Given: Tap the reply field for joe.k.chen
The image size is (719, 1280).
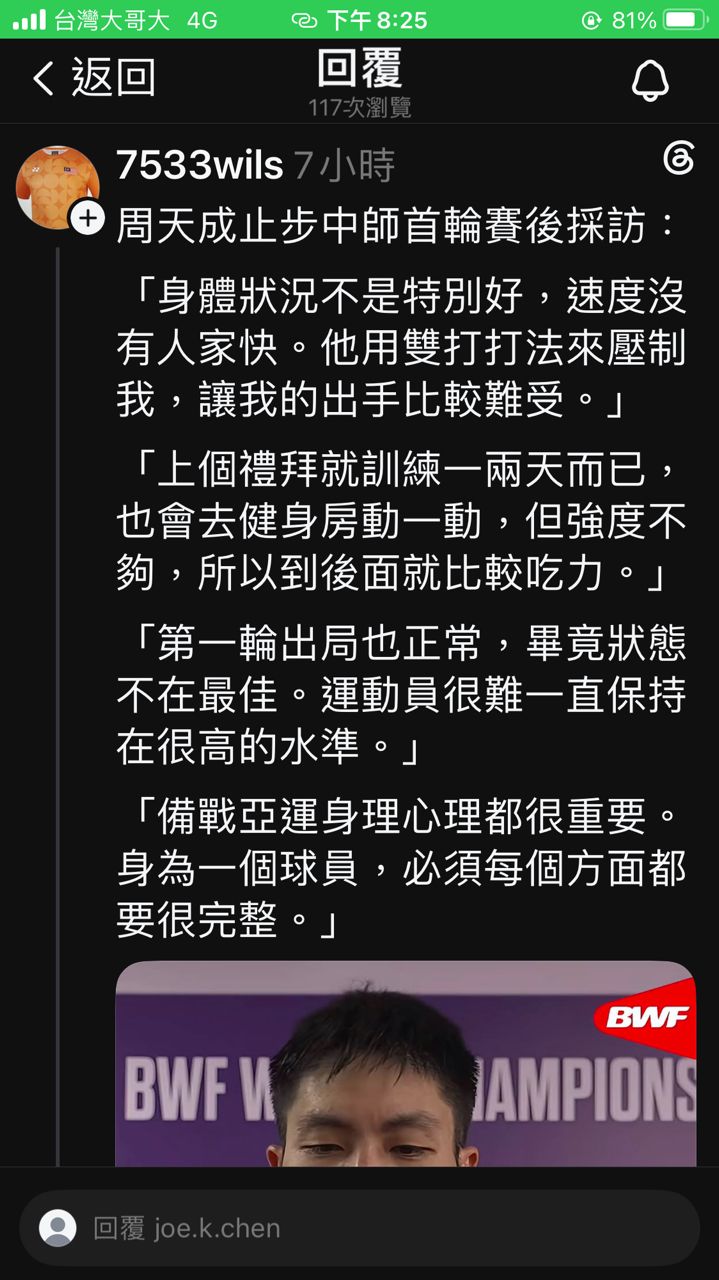Looking at the screenshot, I should tap(359, 1228).
